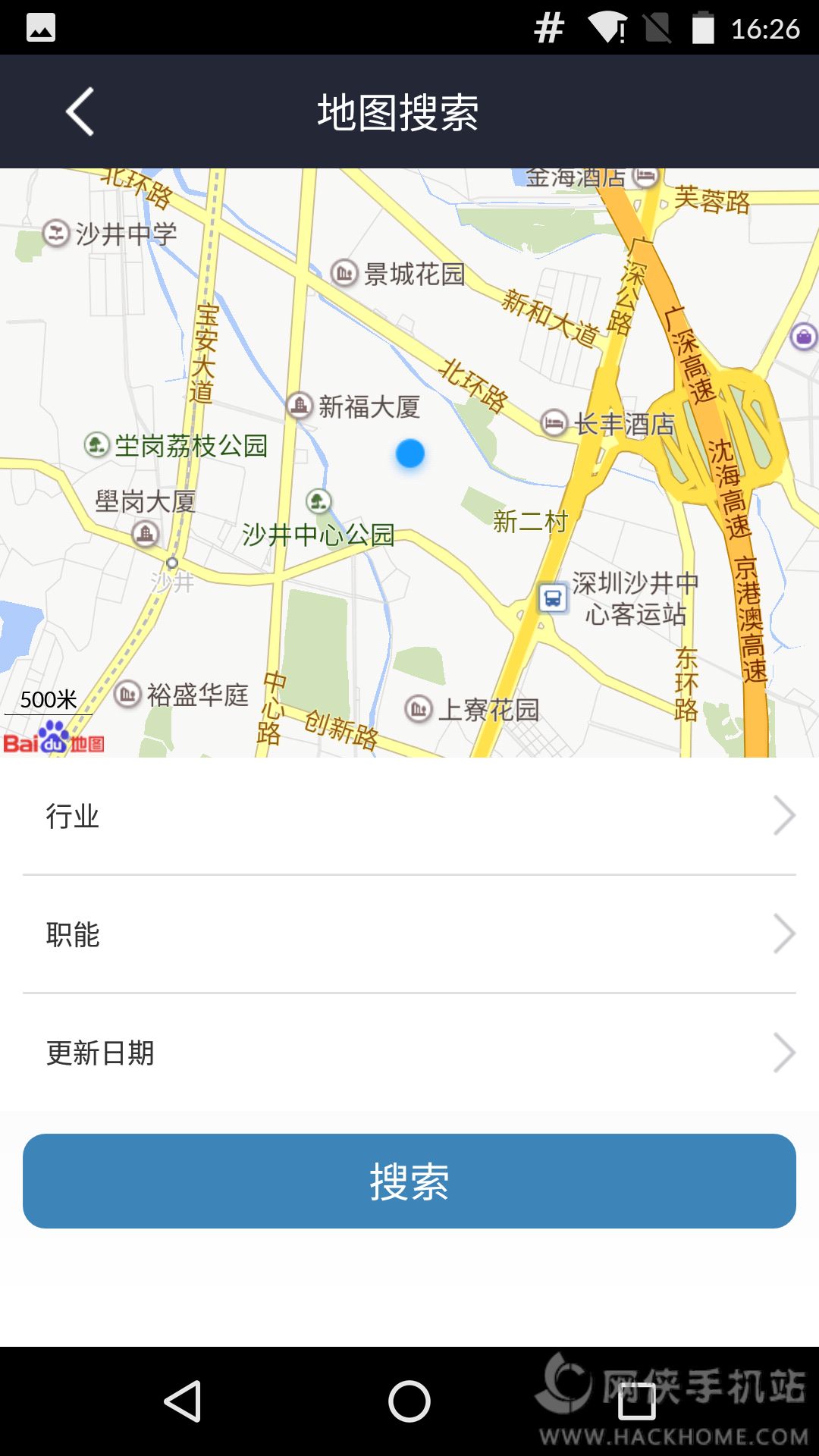
Task: Tap the blue 搜索 button
Action: (x=409, y=1181)
